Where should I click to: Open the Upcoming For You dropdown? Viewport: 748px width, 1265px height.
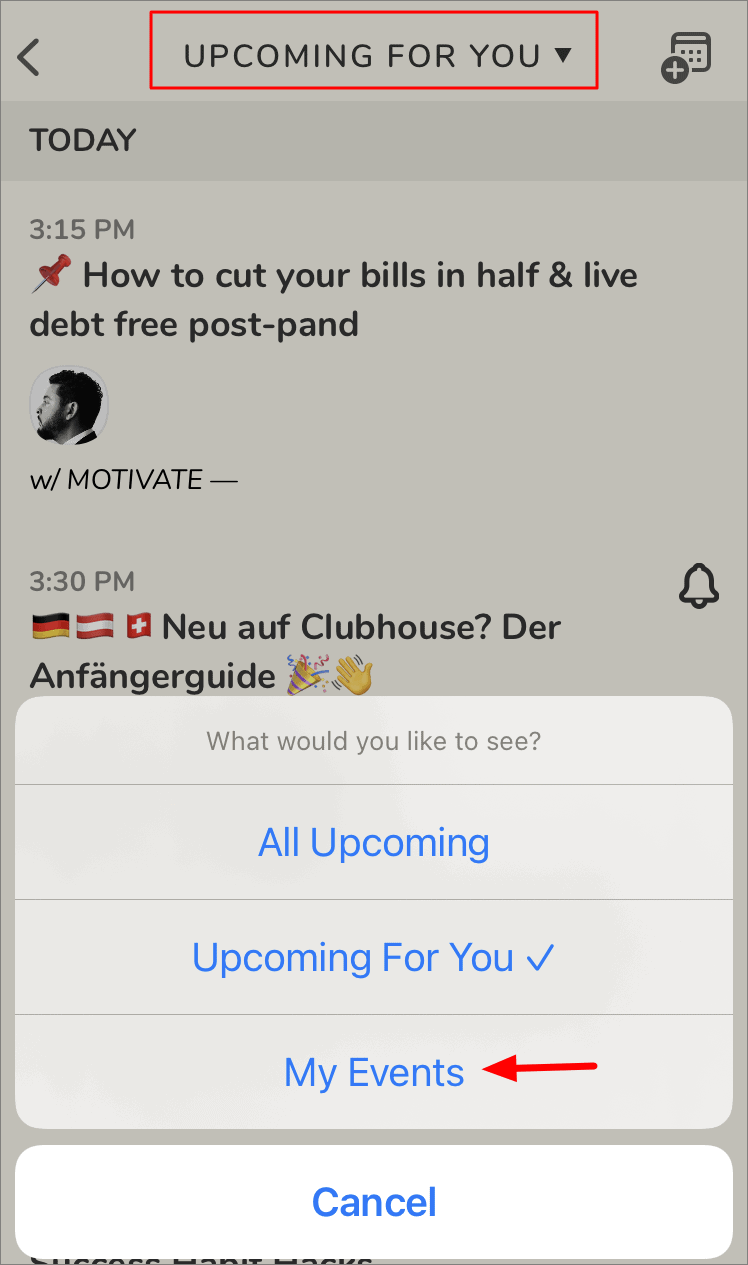tap(376, 55)
